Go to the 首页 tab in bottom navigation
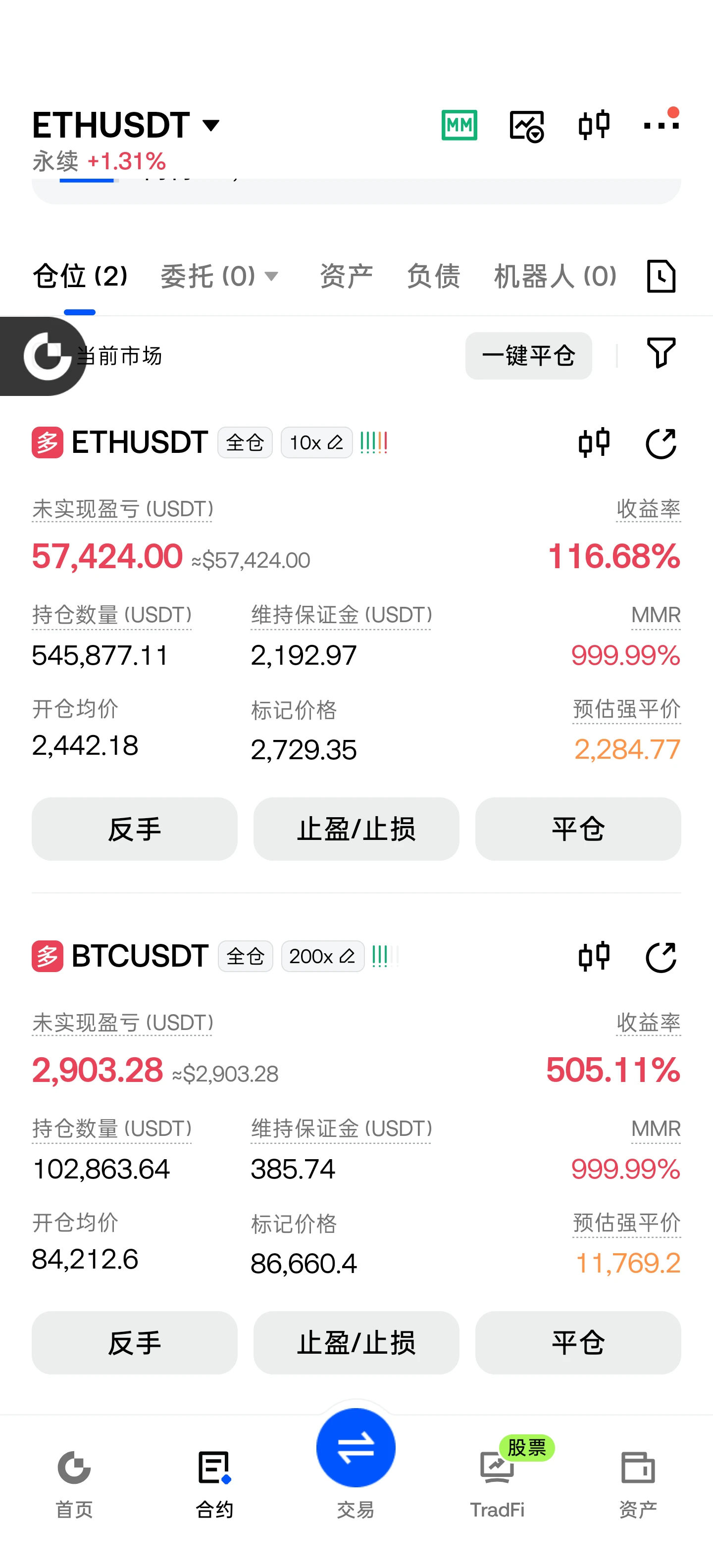 click(x=74, y=1484)
